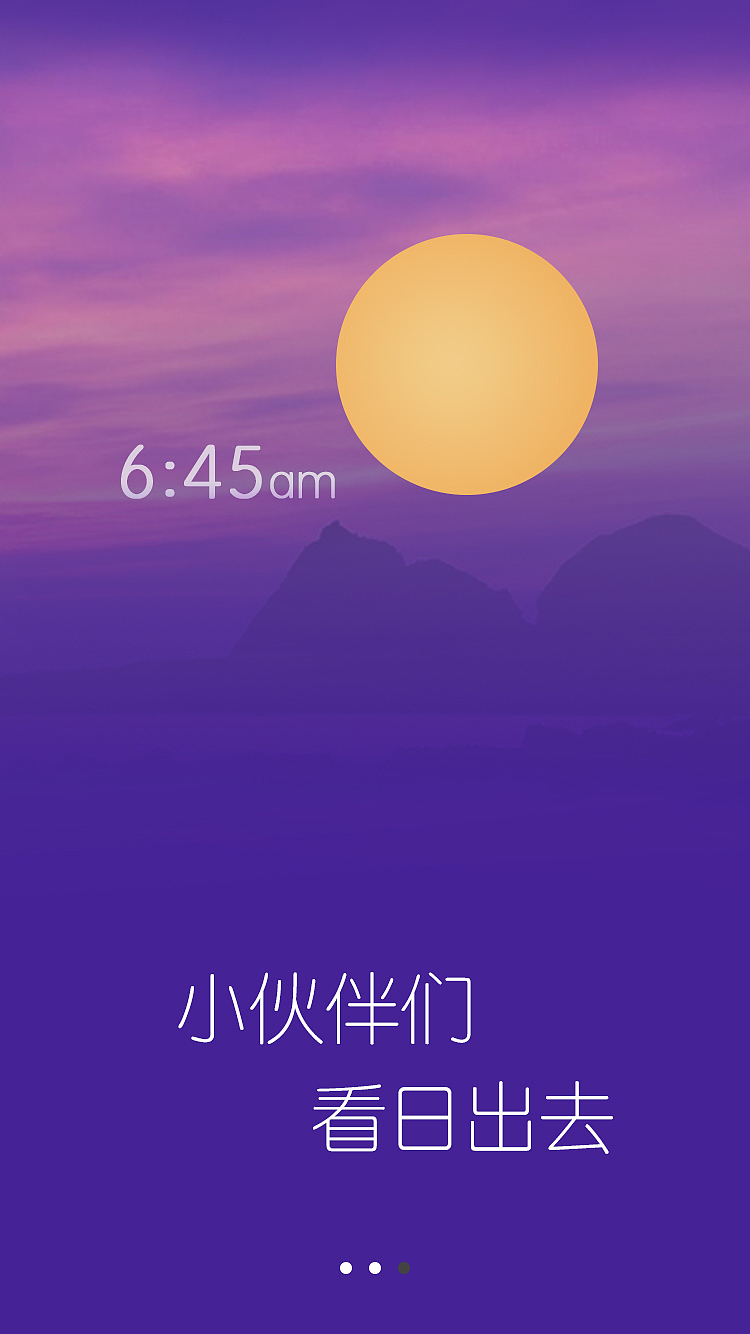Open the page containing the first dot
This screenshot has height=1334, width=750.
point(345,1268)
